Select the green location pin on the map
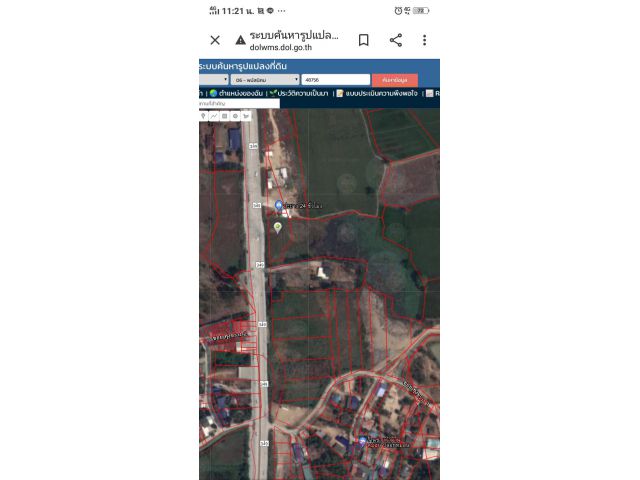The image size is (640, 480). click(x=278, y=227)
